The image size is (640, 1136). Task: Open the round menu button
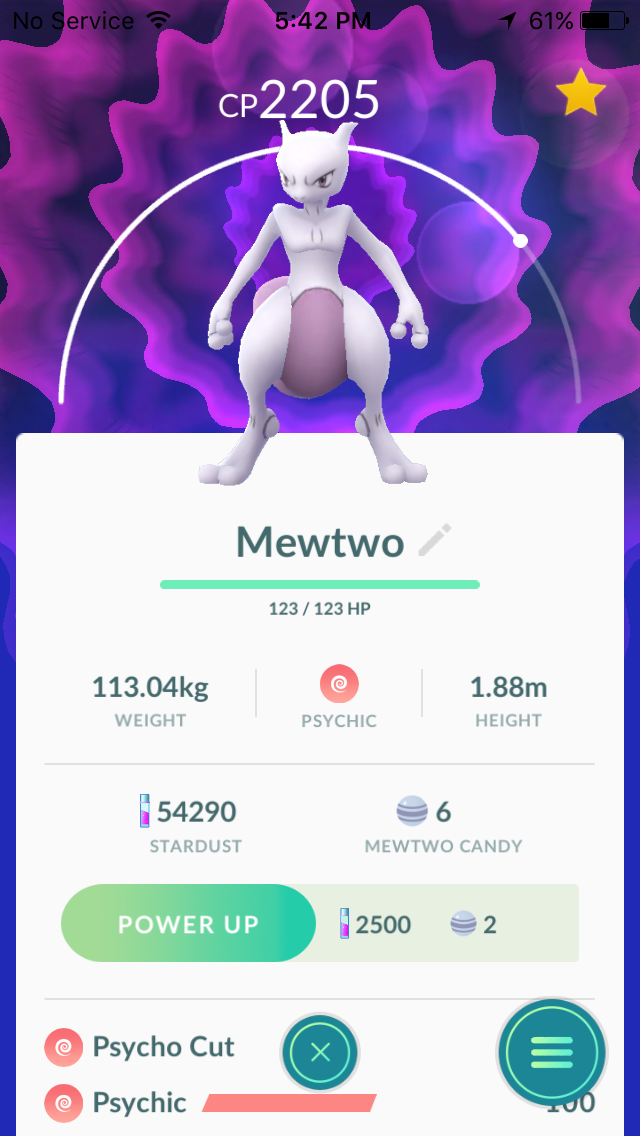pyautogui.click(x=552, y=1051)
